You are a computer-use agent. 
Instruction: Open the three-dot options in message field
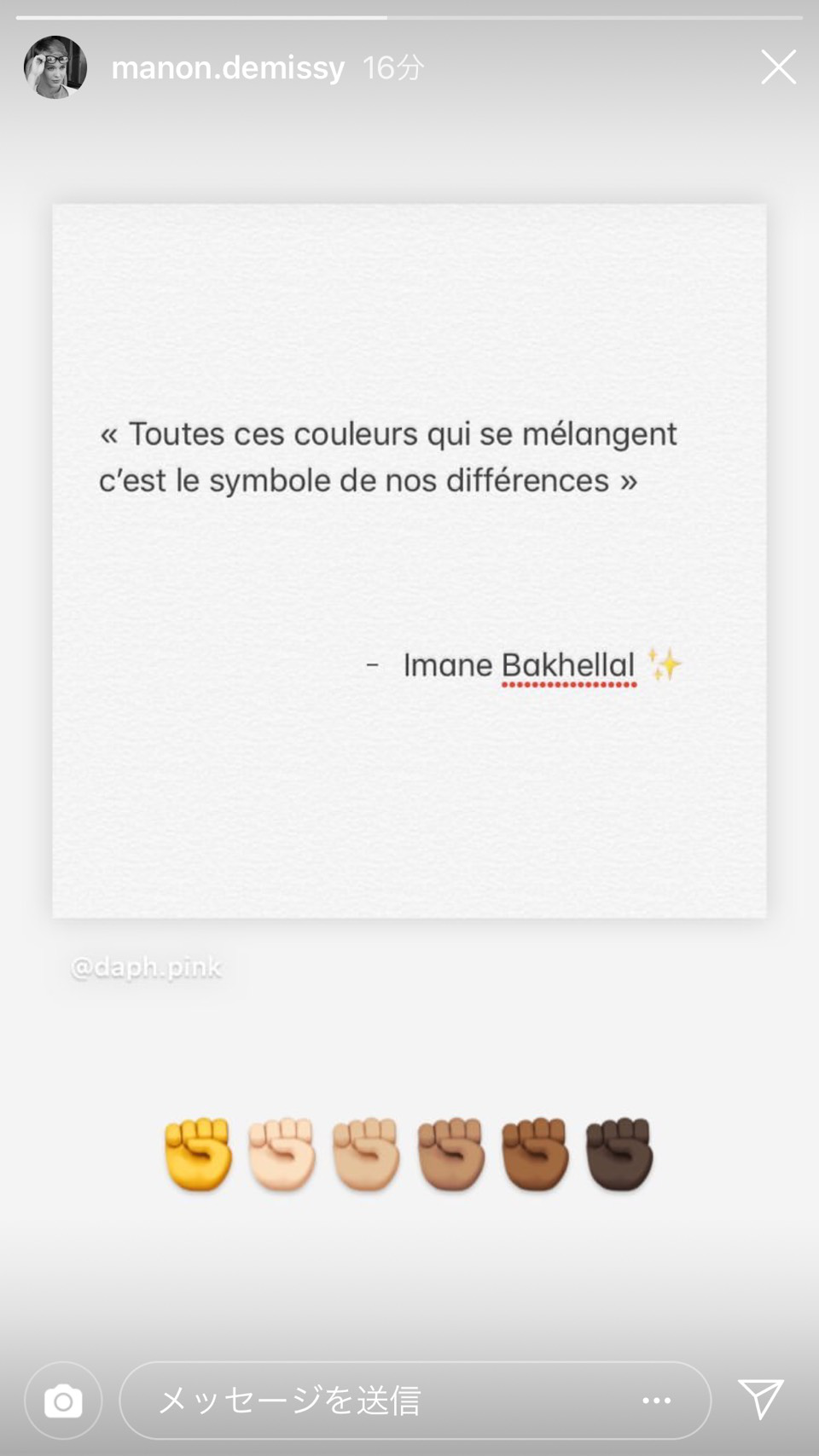[656, 1401]
